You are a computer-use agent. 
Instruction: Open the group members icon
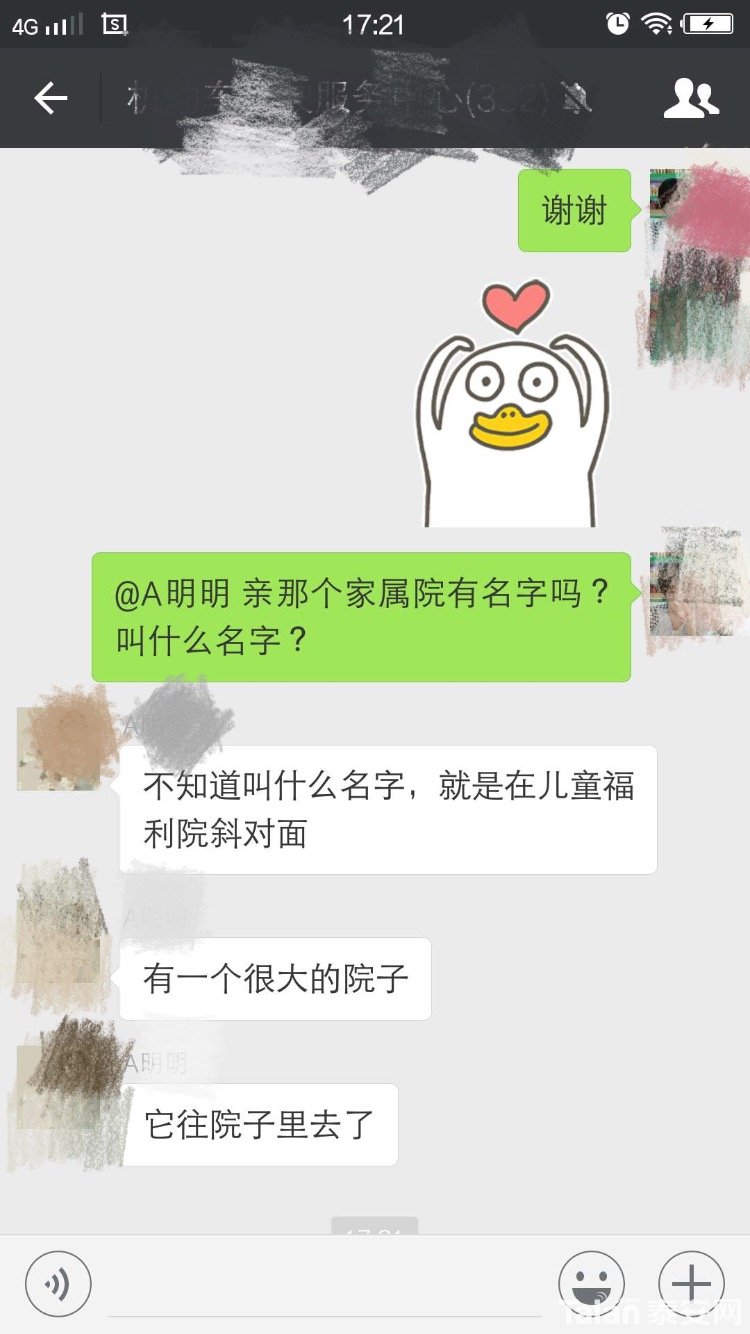point(691,98)
